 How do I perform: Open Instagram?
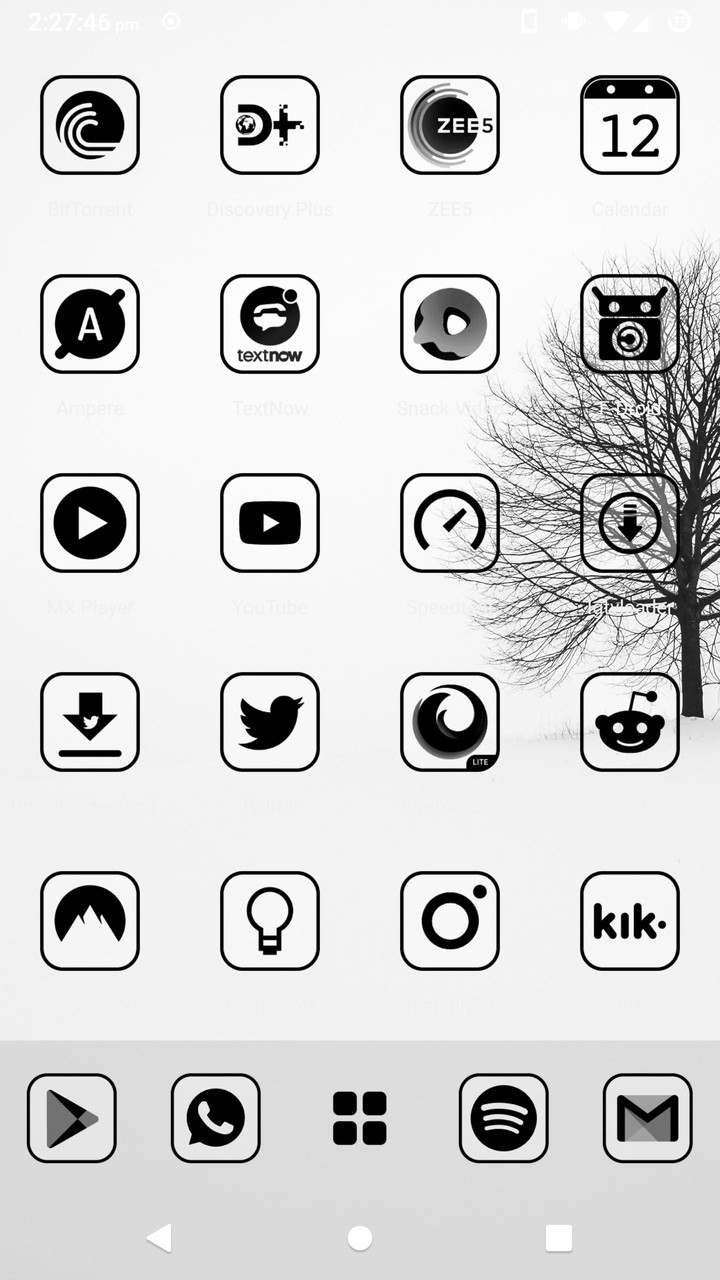(449, 920)
